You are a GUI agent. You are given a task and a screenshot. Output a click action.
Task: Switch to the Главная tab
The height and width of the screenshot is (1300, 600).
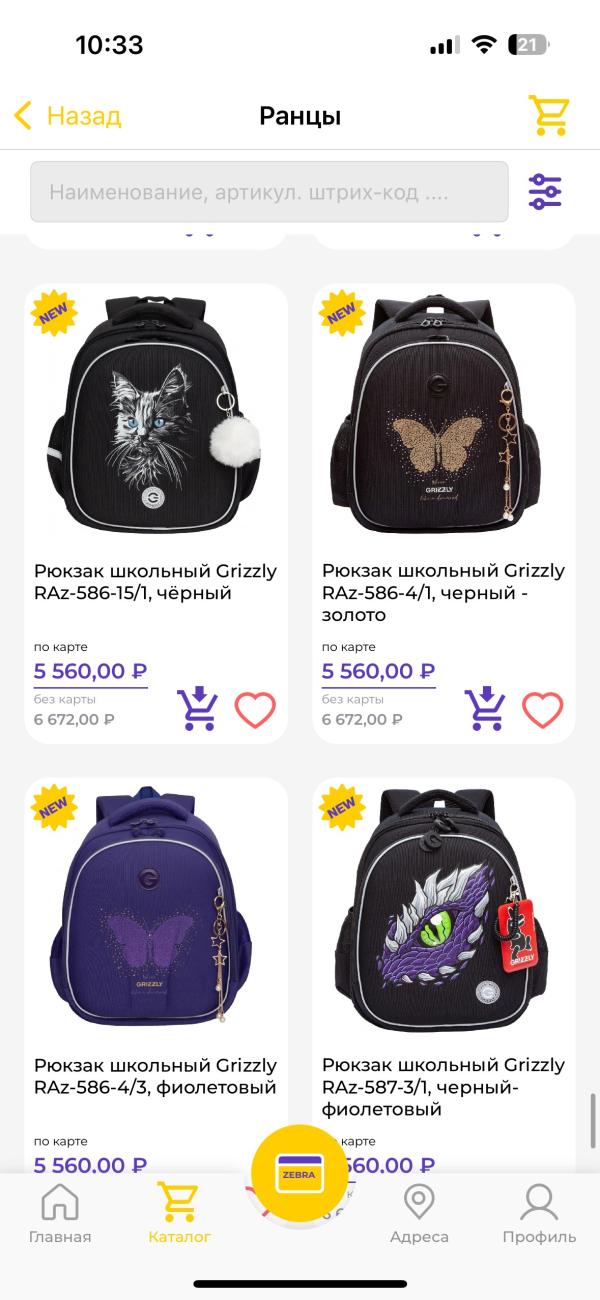(60, 1213)
